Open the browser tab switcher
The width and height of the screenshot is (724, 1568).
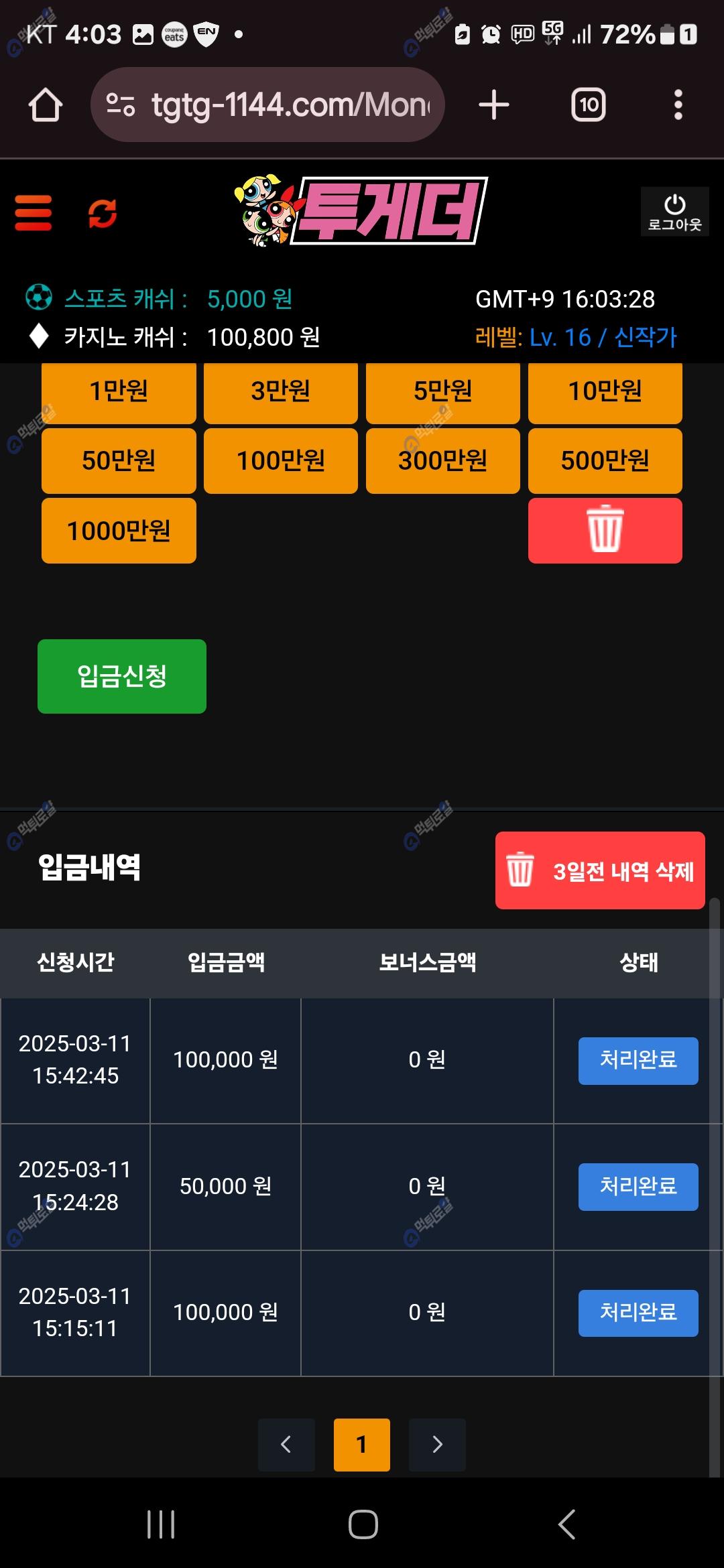589,105
